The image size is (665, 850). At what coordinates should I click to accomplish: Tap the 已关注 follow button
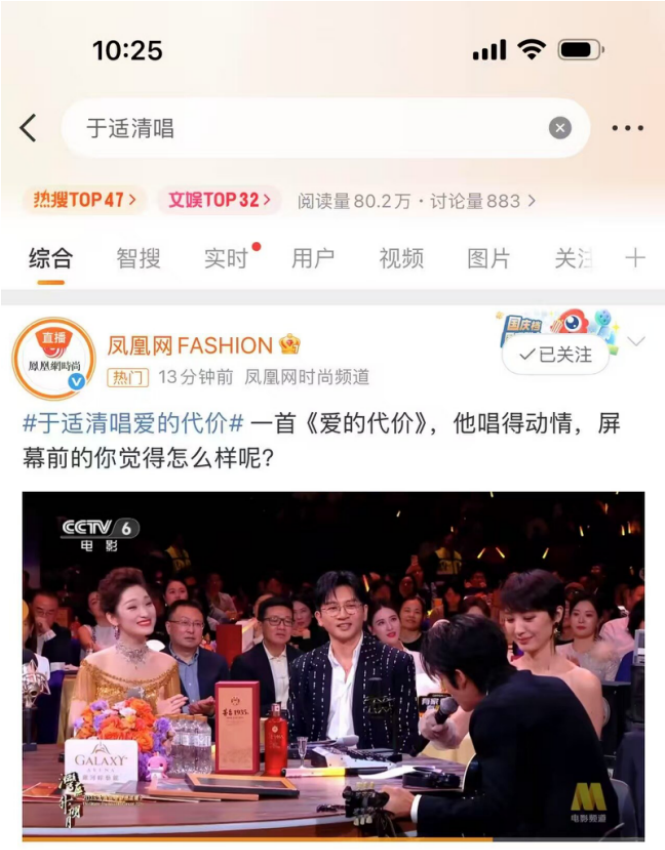click(555, 354)
